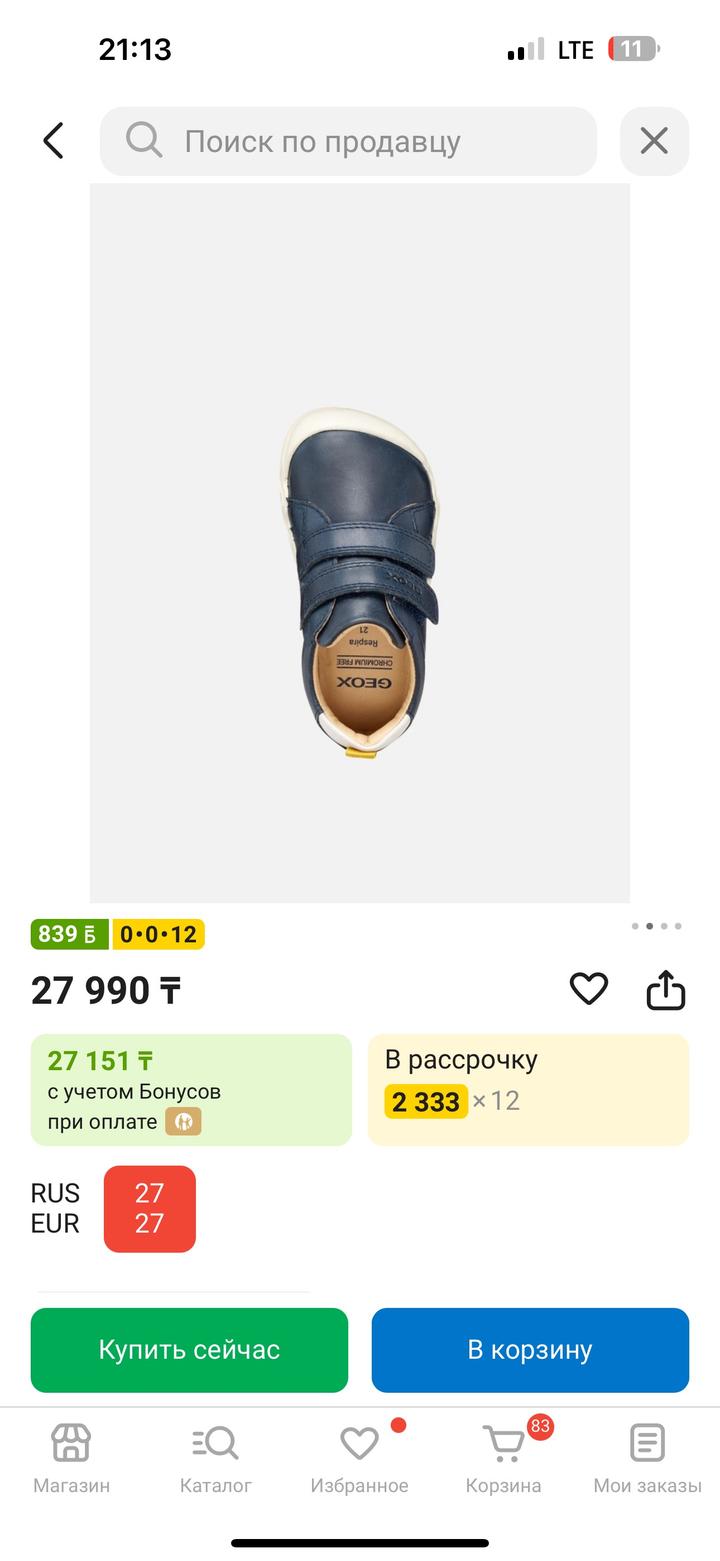Open the Каталог catalog icon
The height and width of the screenshot is (1561, 720).
coord(213,1443)
